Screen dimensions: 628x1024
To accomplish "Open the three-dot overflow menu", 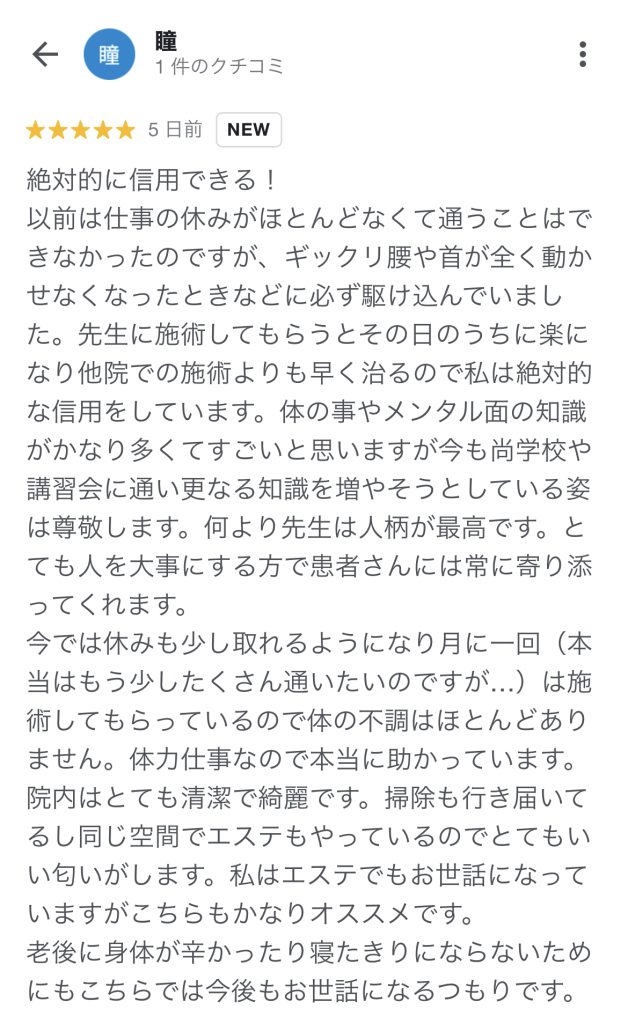I will 583,54.
